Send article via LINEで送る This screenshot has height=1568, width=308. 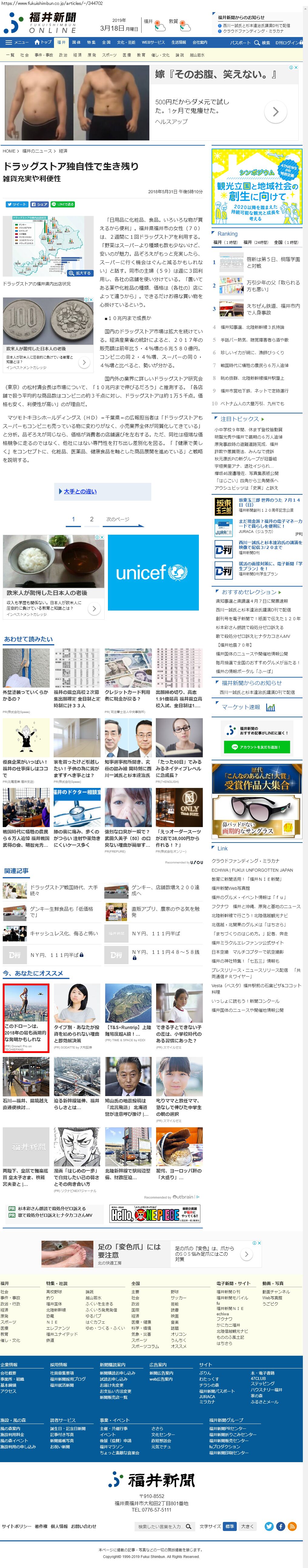pyautogui.click(x=63, y=204)
